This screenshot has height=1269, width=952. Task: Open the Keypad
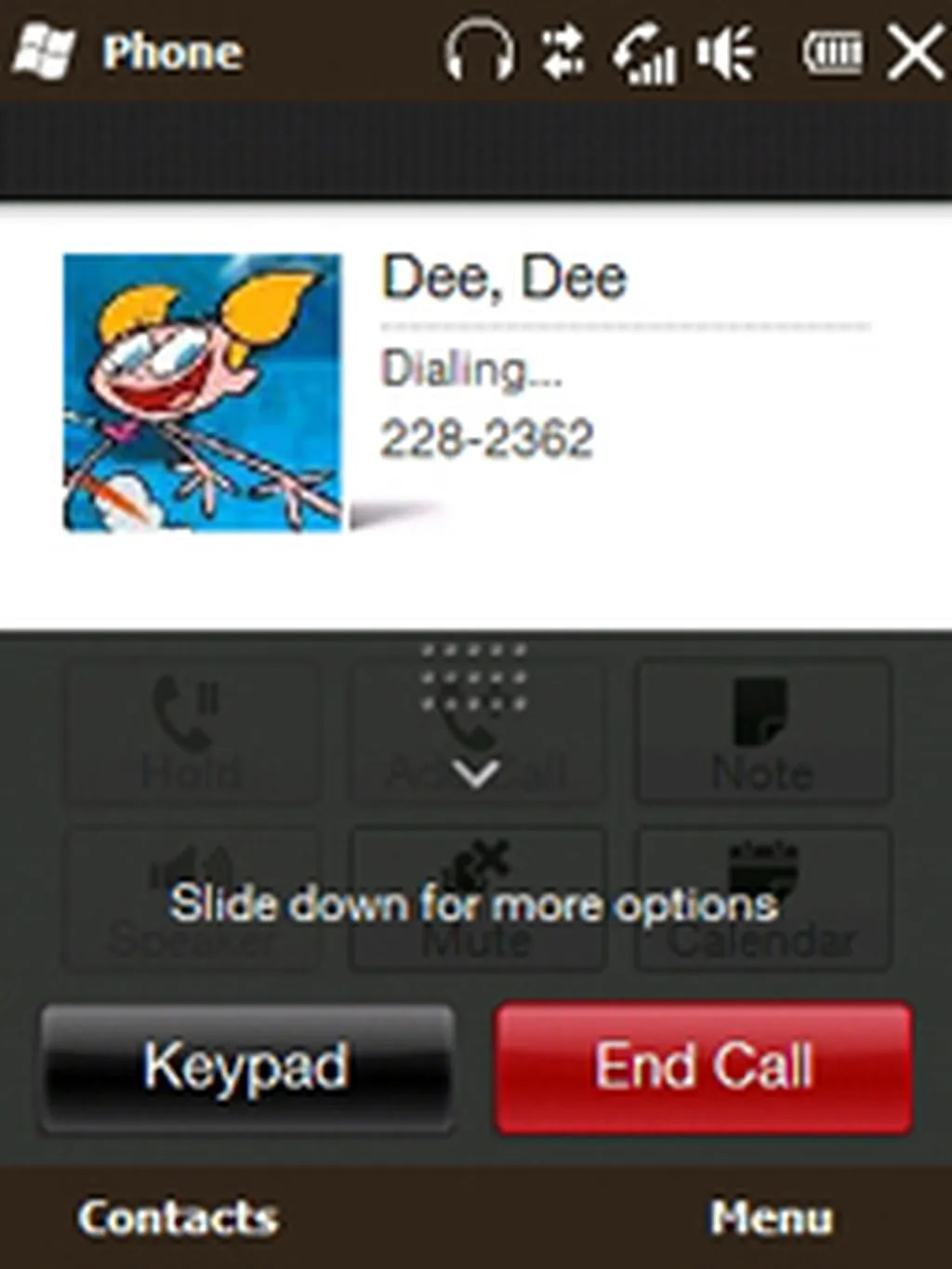(x=247, y=1067)
